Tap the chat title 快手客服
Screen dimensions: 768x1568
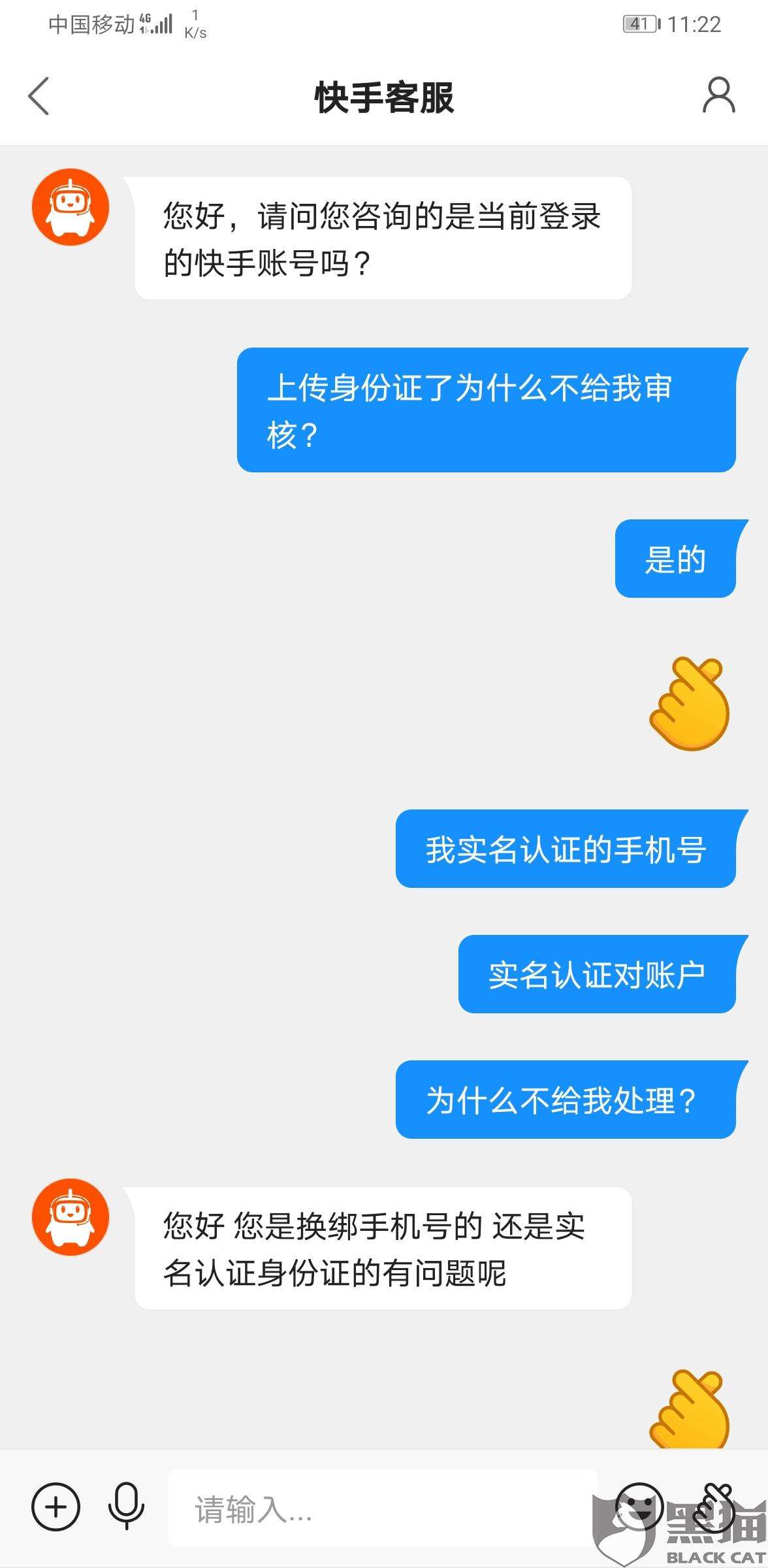tap(384, 95)
